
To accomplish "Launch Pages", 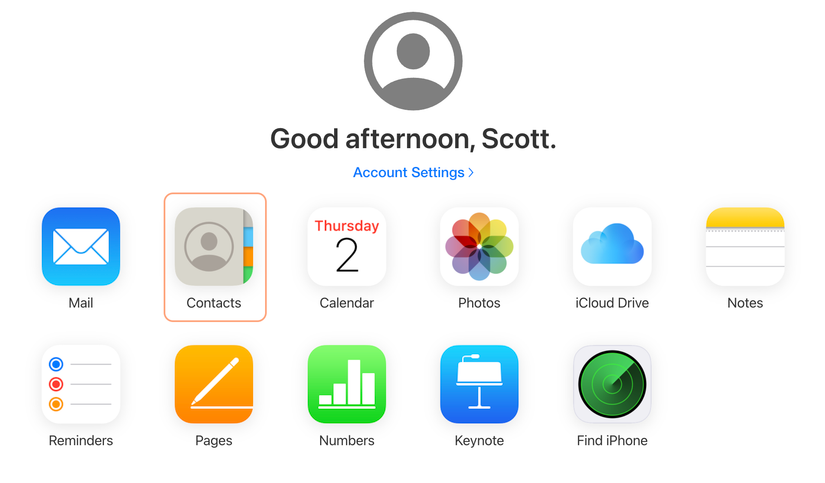I will 214,385.
